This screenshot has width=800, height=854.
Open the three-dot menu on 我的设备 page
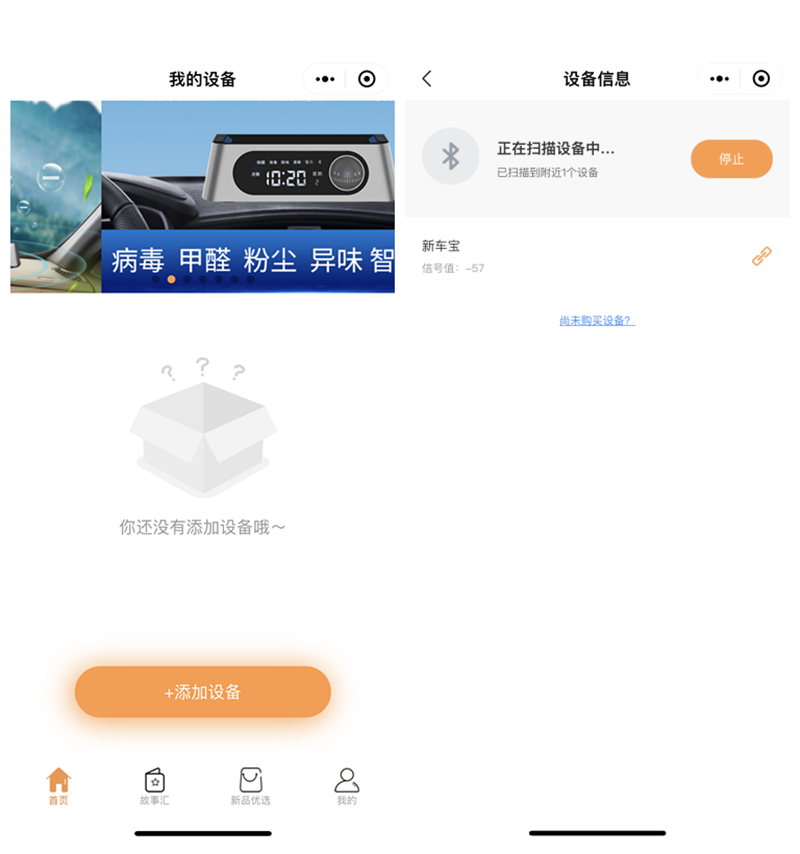coord(325,79)
